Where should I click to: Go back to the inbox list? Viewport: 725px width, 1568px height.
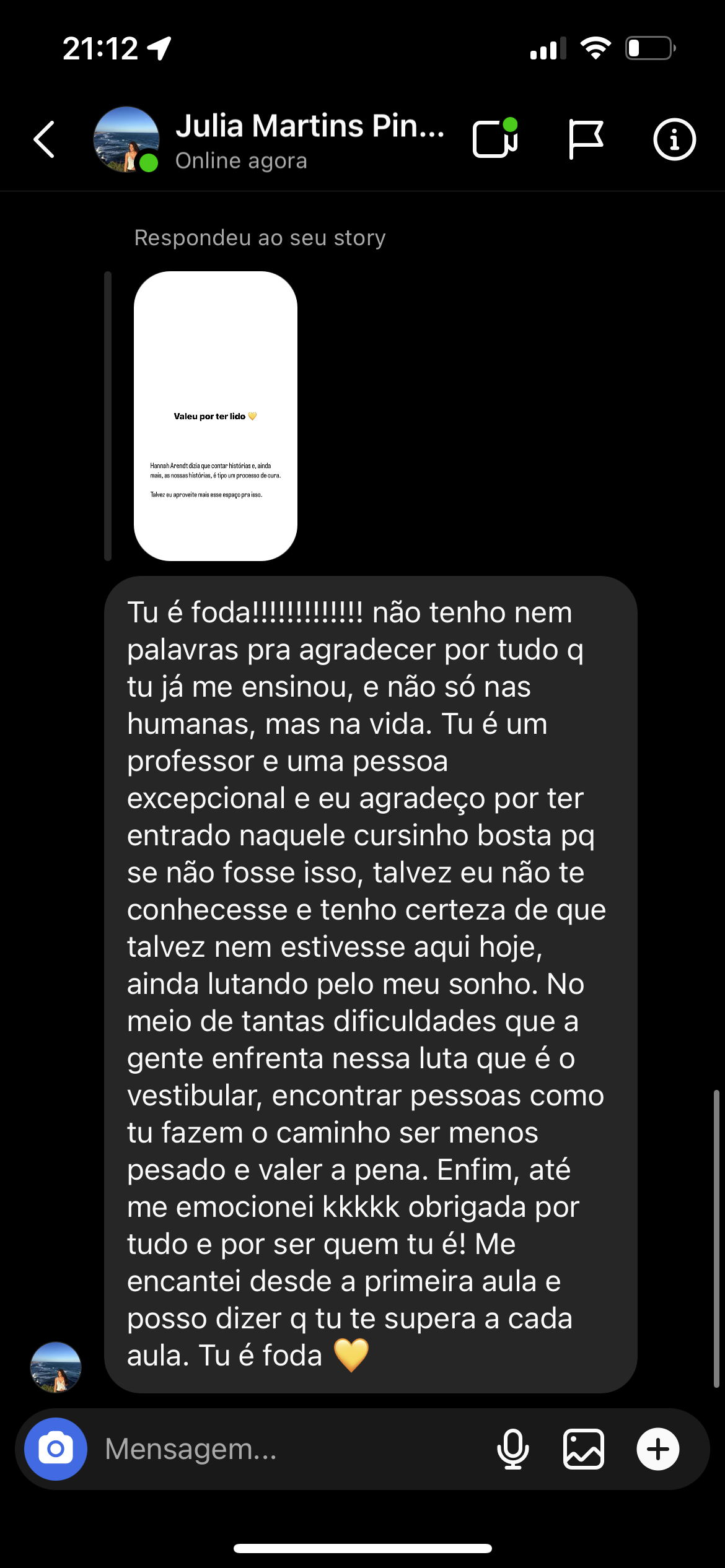[45, 139]
